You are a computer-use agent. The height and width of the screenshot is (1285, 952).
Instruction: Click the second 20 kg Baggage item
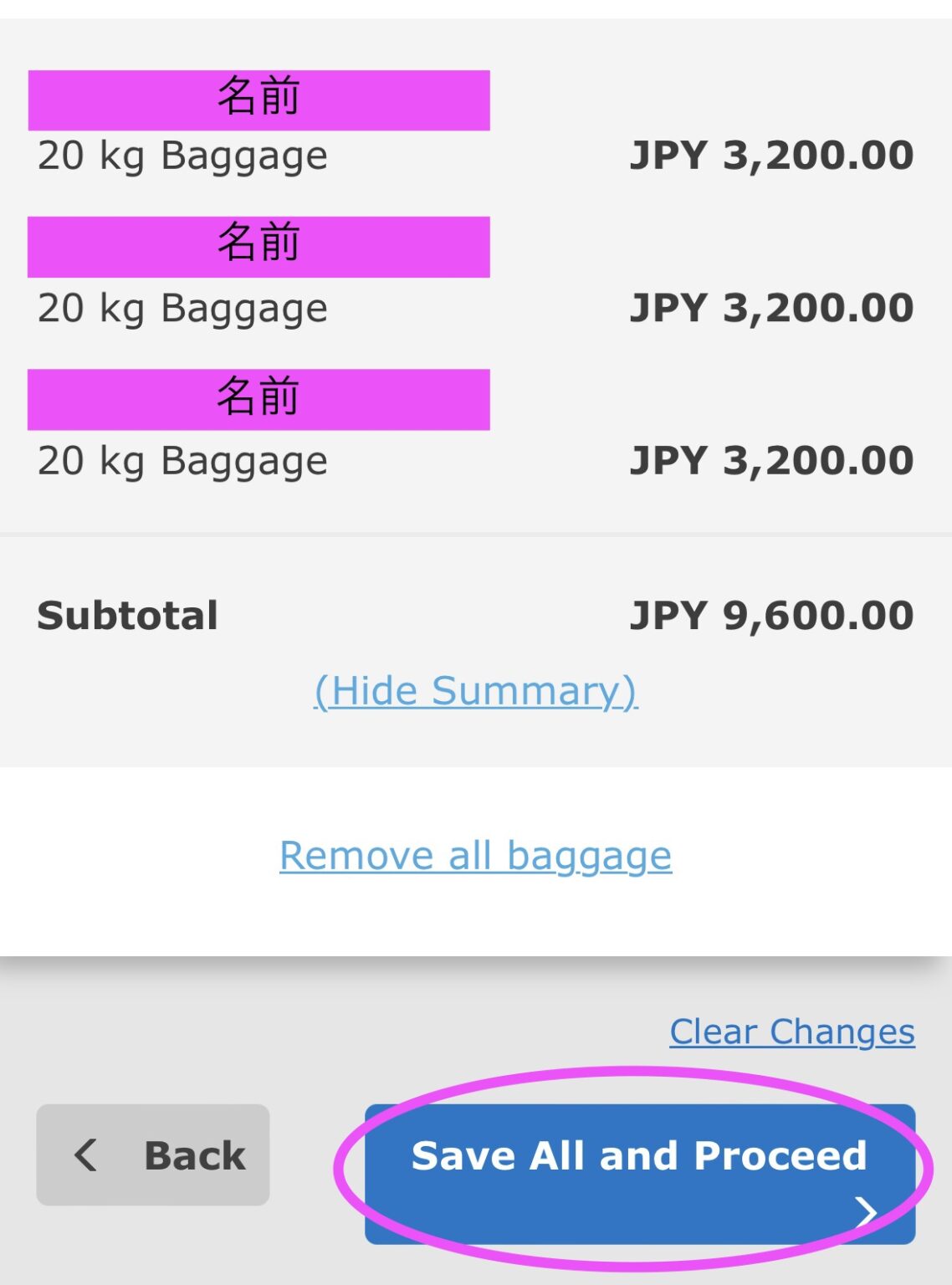coord(182,308)
